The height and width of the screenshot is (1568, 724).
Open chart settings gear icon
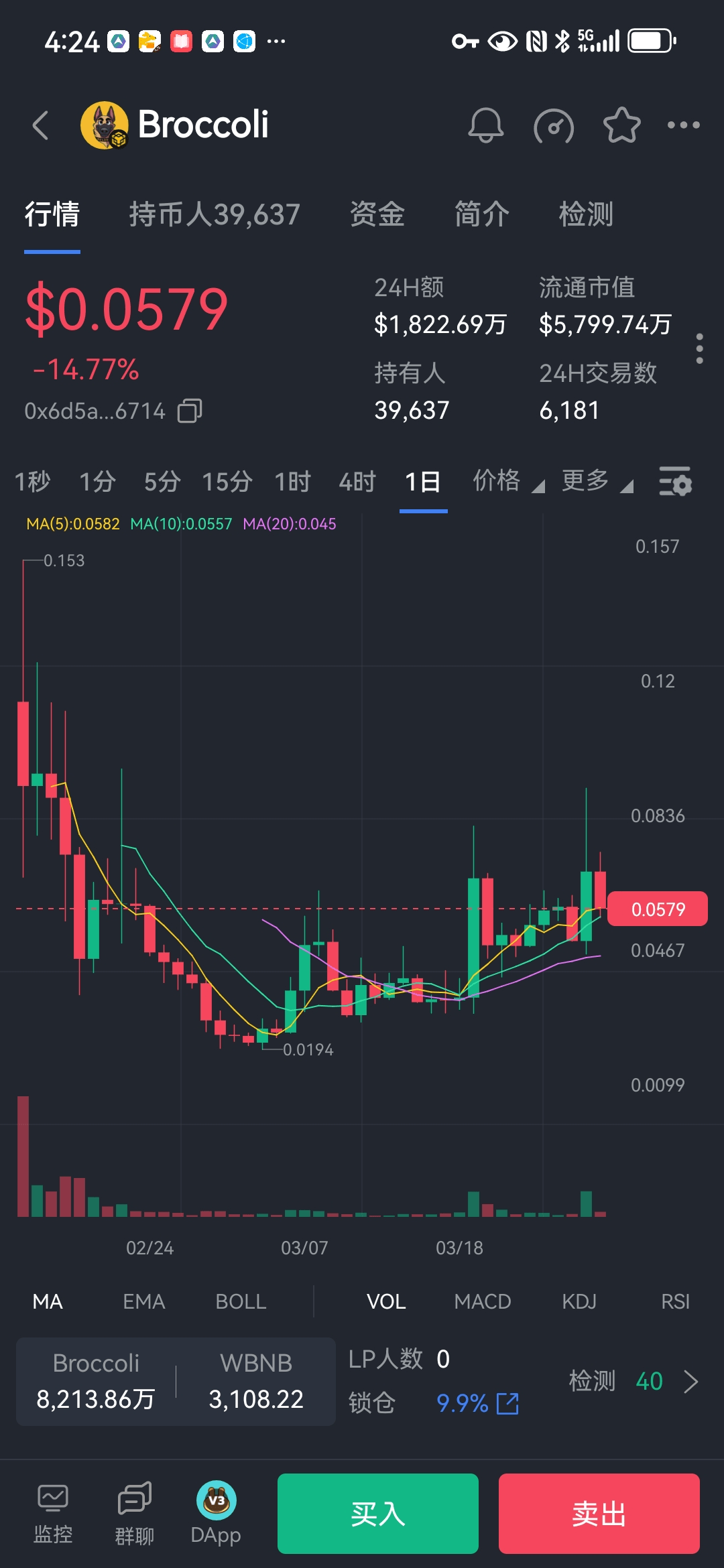tap(675, 482)
